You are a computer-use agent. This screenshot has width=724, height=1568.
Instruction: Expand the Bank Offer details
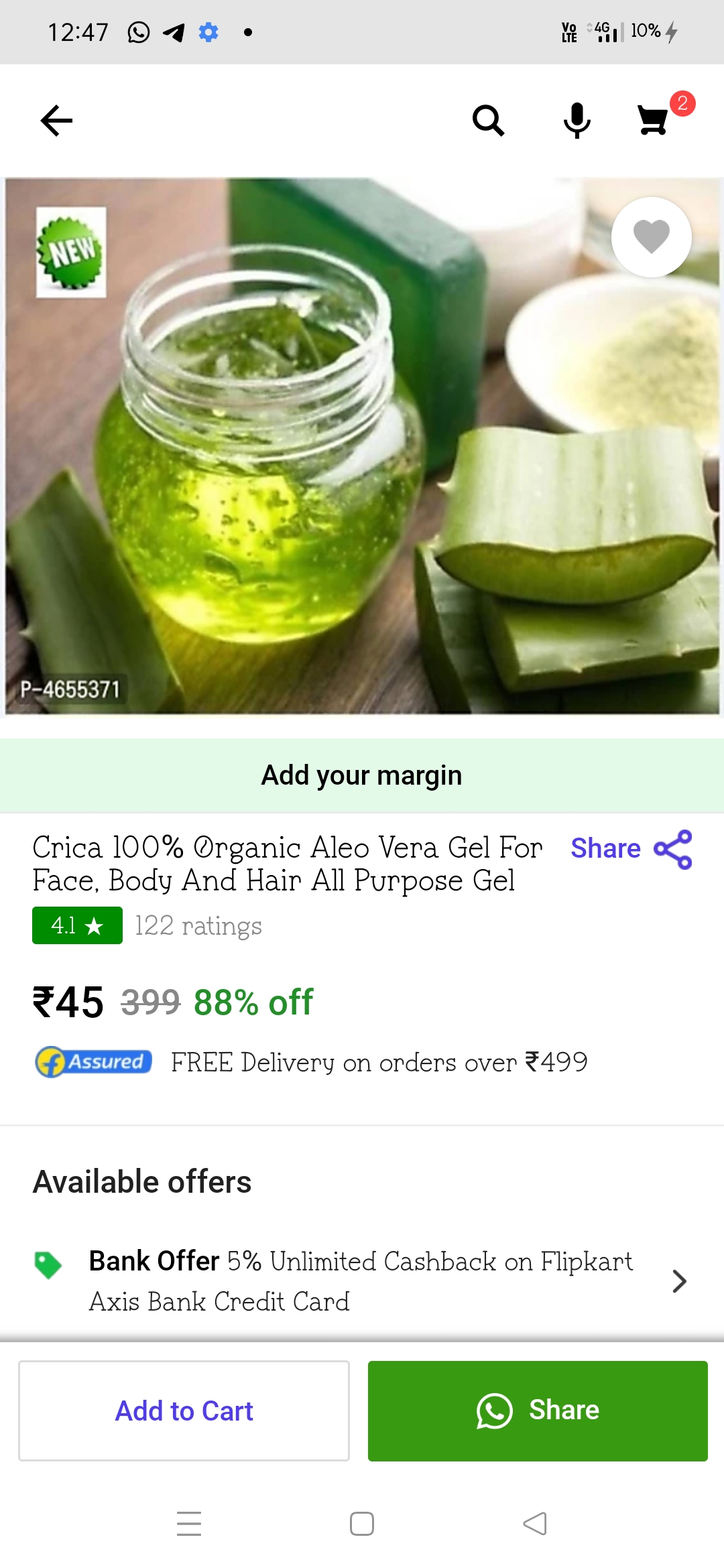678,1281
